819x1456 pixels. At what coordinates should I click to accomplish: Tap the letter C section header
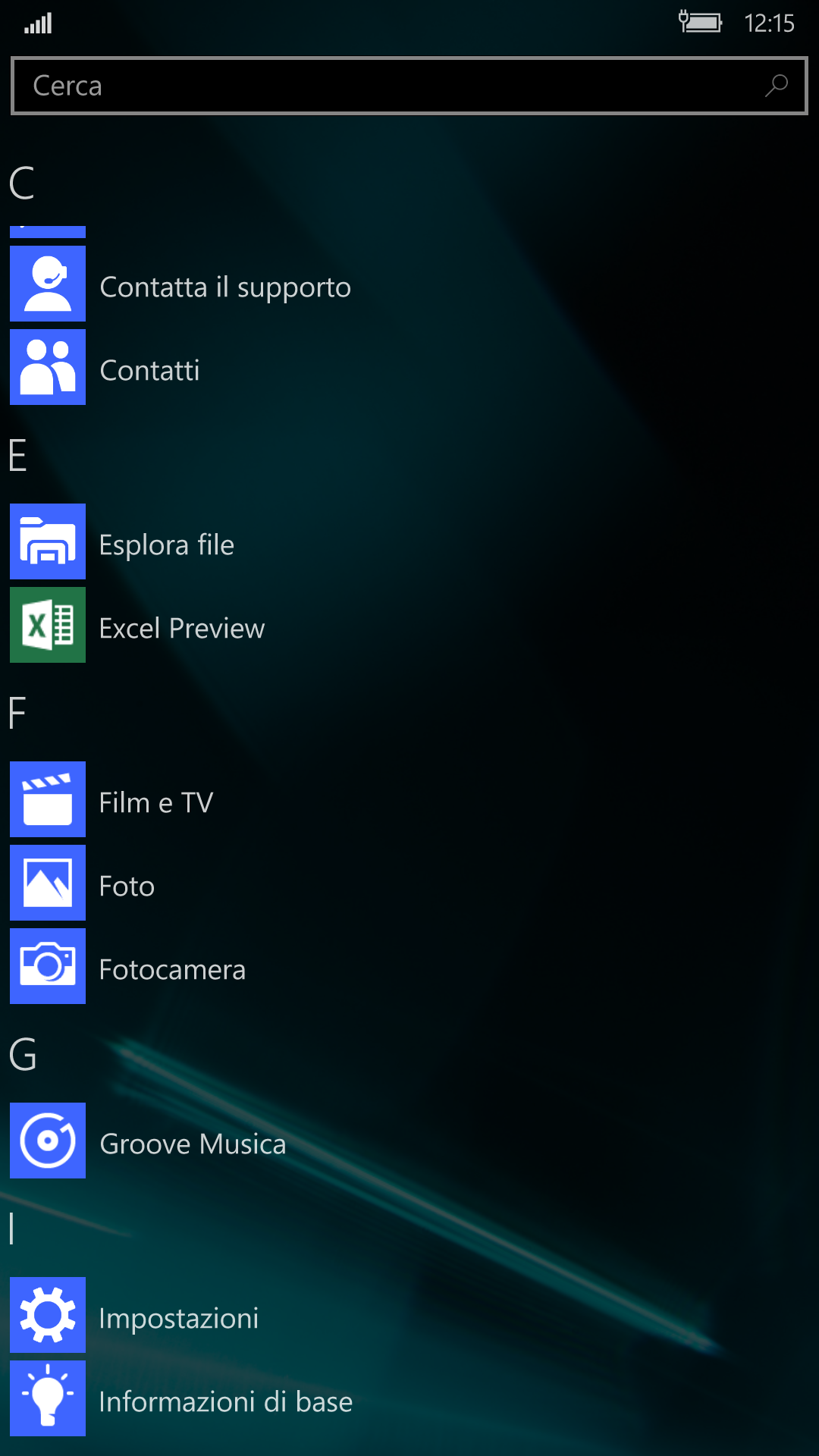(x=22, y=184)
